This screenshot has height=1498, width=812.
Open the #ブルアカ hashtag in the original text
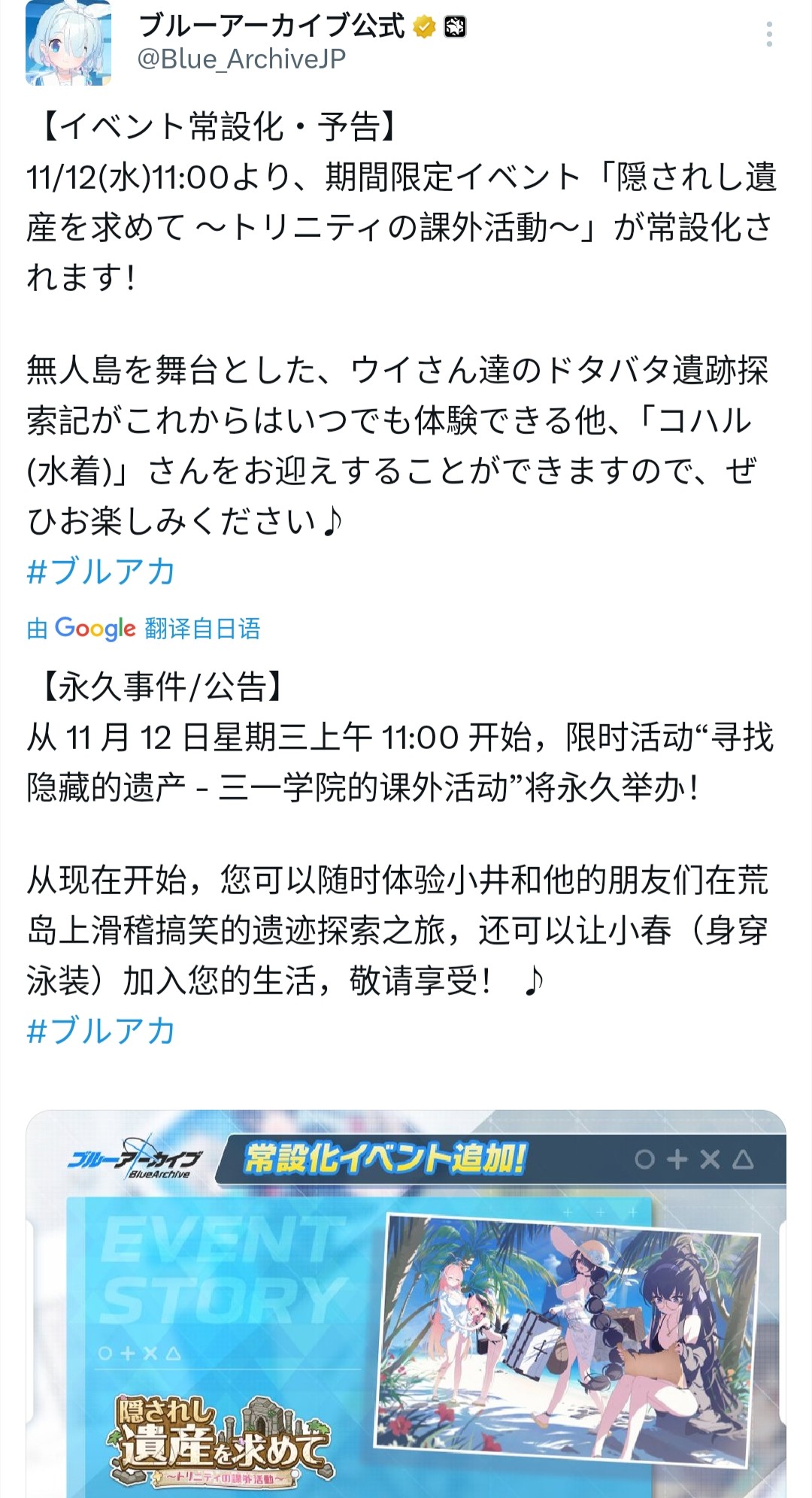(x=101, y=572)
